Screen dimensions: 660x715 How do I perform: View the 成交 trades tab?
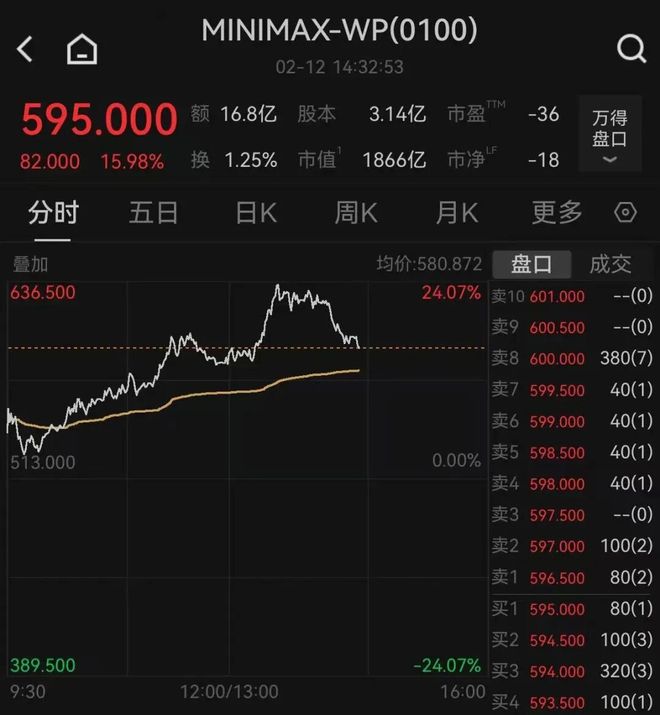pyautogui.click(x=610, y=264)
